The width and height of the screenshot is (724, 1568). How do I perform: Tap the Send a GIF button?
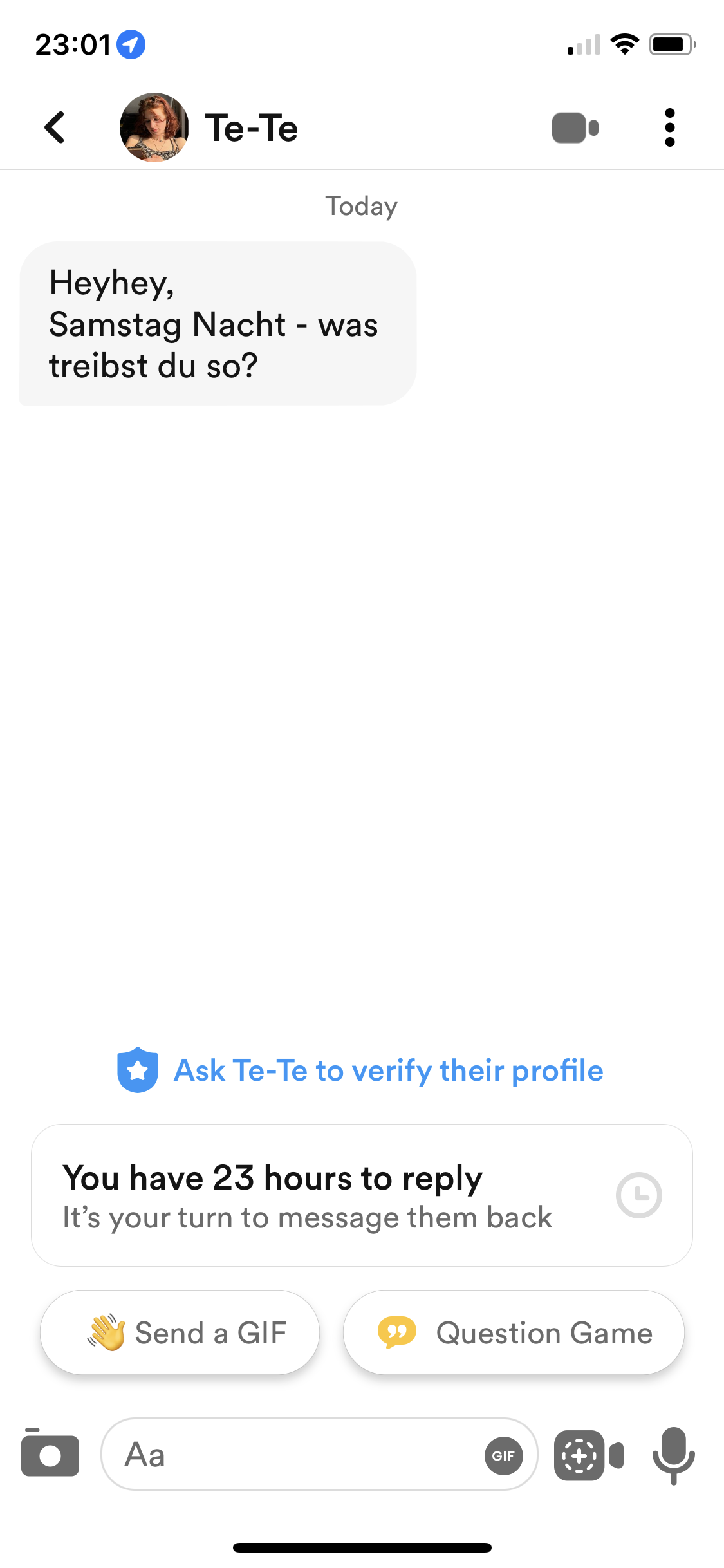(180, 1332)
